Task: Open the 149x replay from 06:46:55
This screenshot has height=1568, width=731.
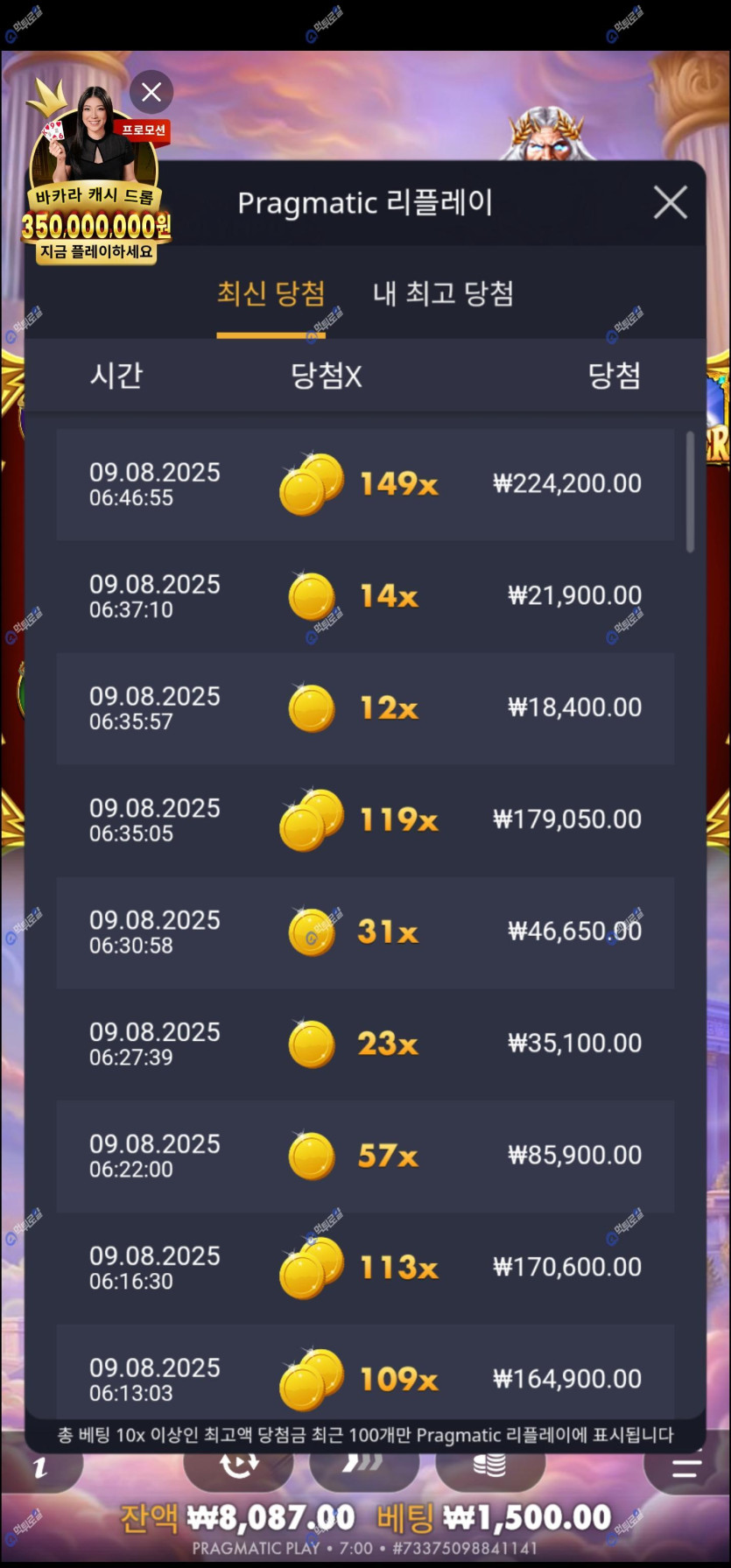Action: tap(365, 484)
